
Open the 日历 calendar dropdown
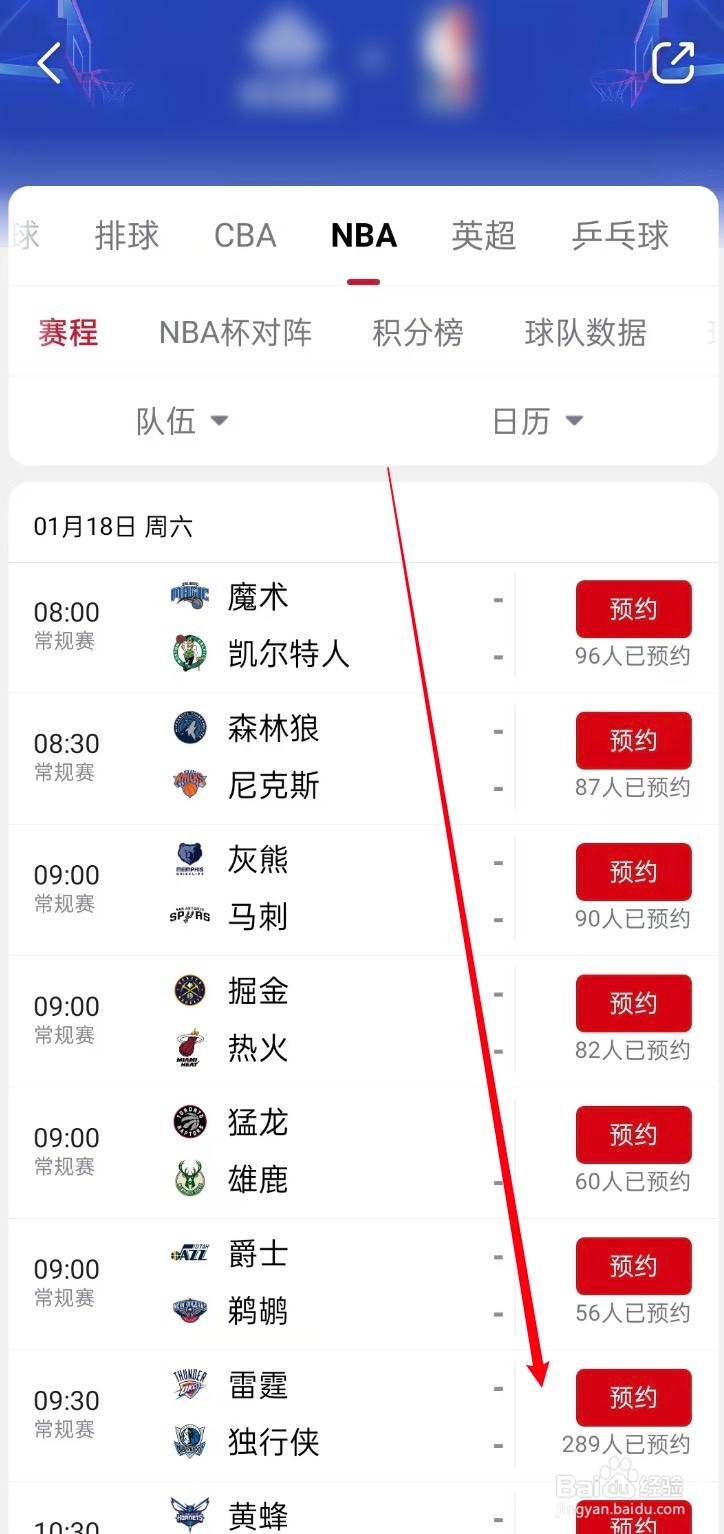539,421
